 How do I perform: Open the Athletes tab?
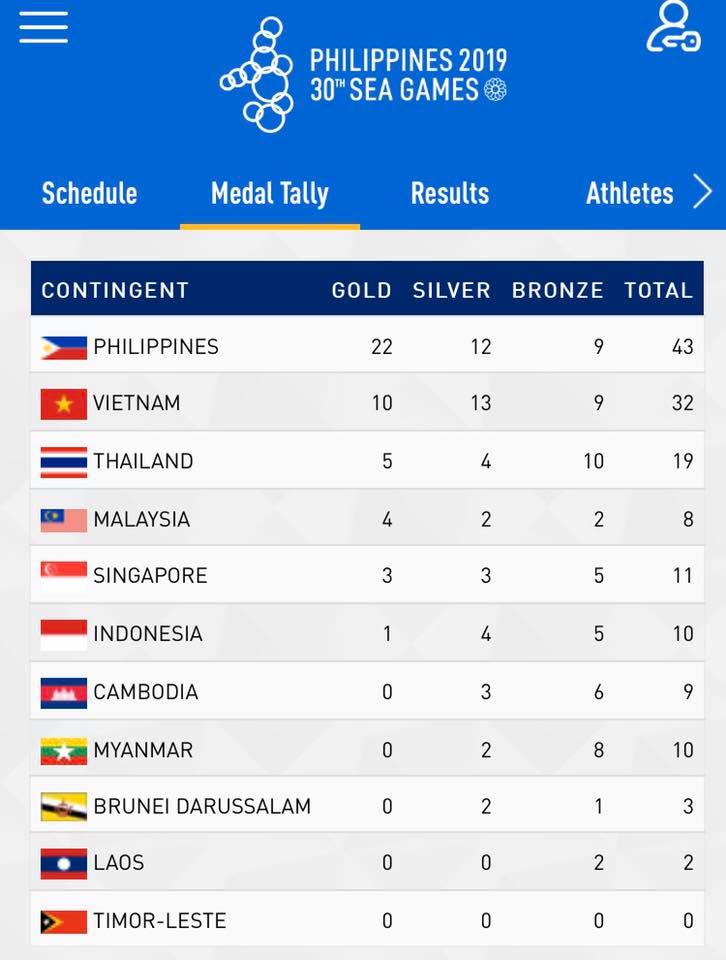630,194
